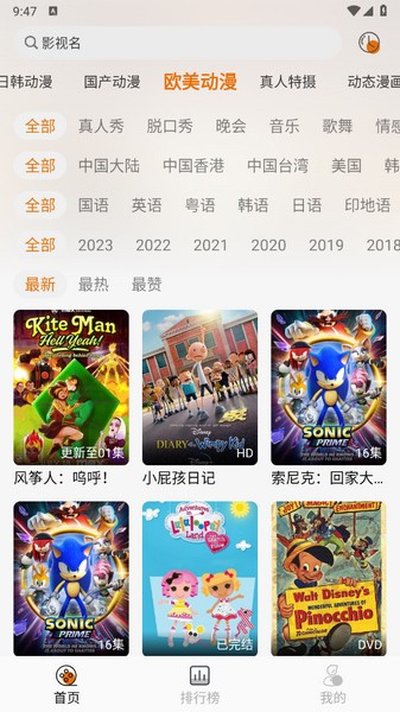The image size is (400, 712).
Task: Sort results by 最热
Action: coord(94,285)
